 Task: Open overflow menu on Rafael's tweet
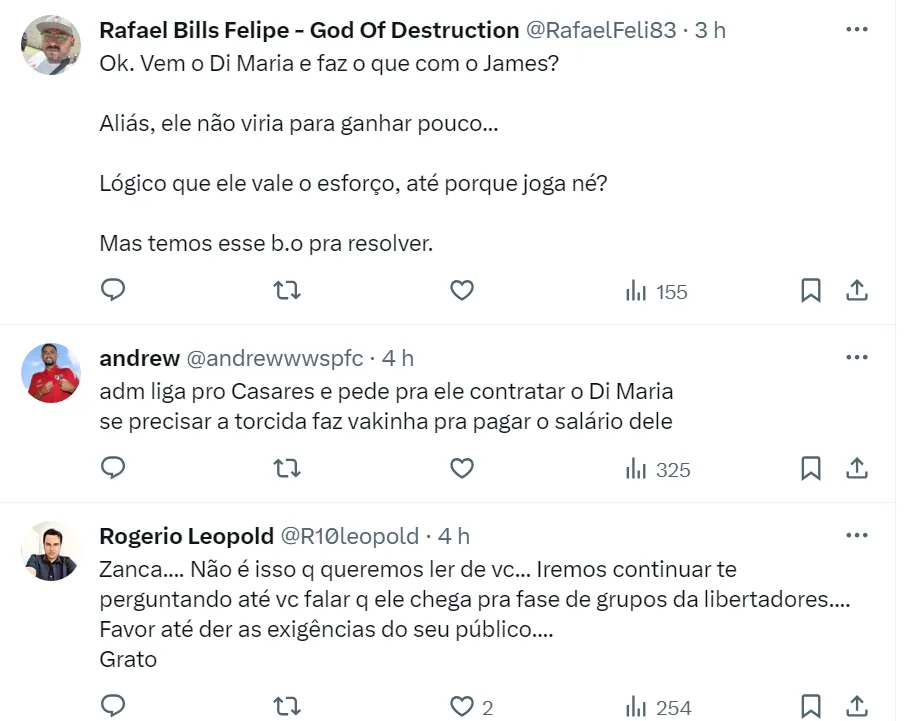(857, 30)
